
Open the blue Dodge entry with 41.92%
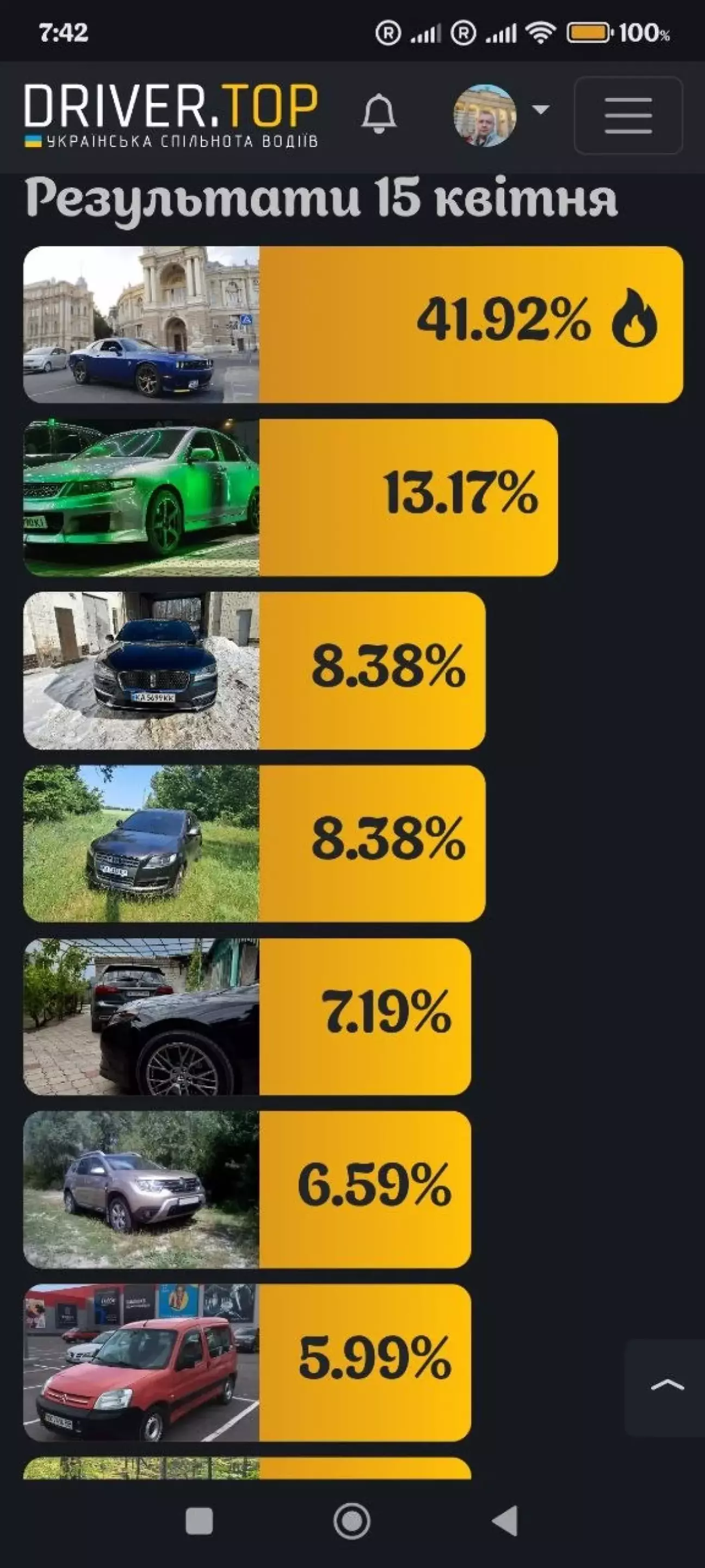tap(353, 324)
